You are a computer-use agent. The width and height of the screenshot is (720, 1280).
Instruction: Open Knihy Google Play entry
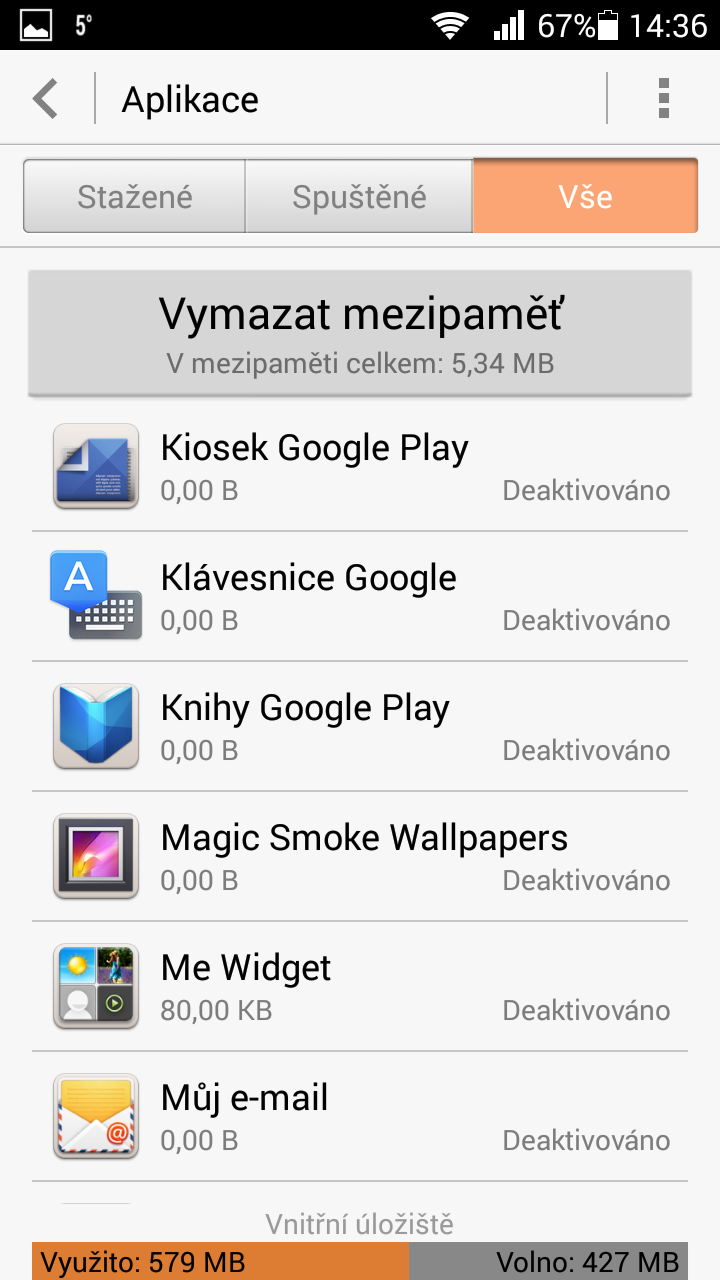tap(360, 726)
